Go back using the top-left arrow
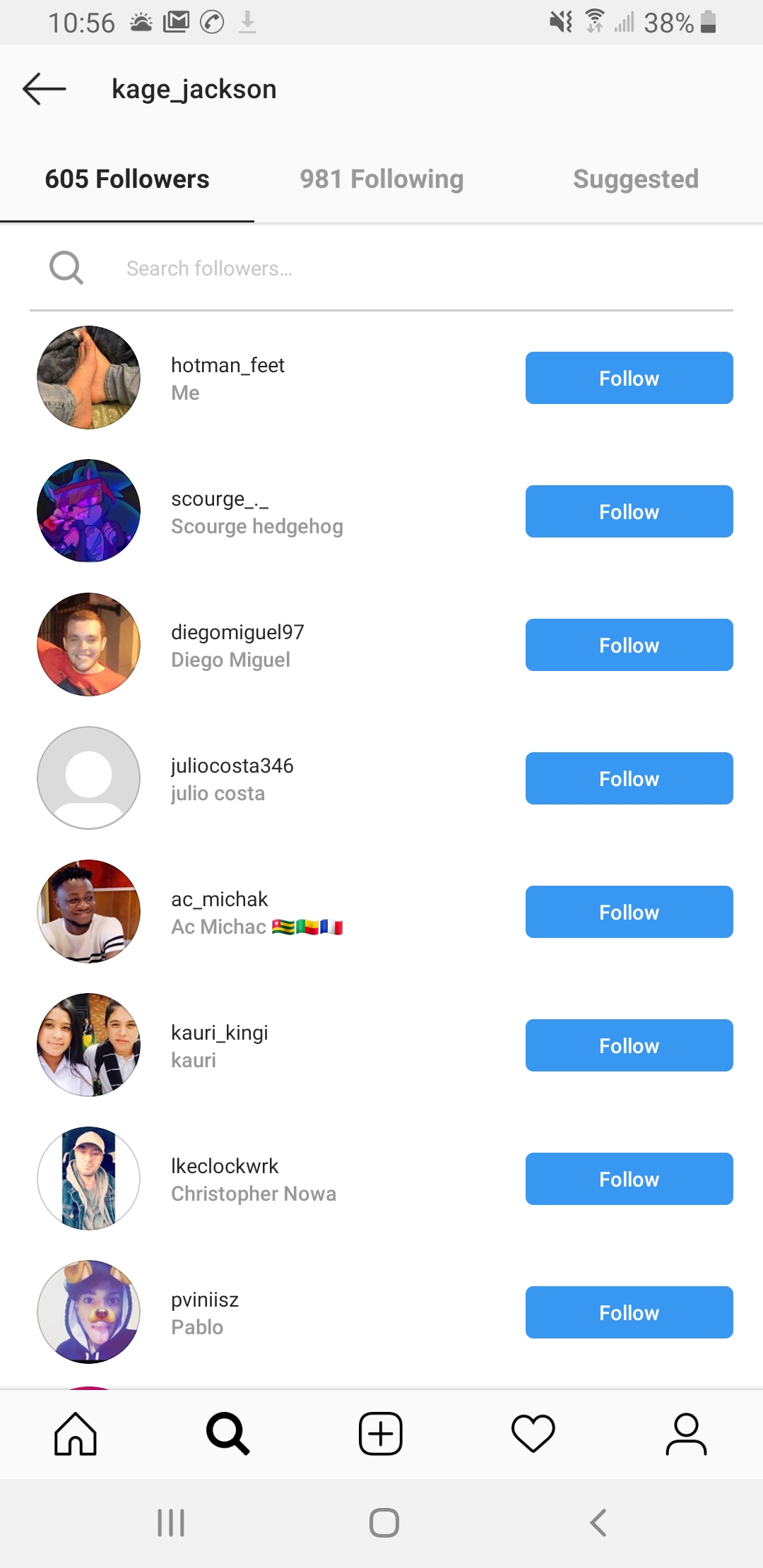This screenshot has width=763, height=1568. point(44,89)
